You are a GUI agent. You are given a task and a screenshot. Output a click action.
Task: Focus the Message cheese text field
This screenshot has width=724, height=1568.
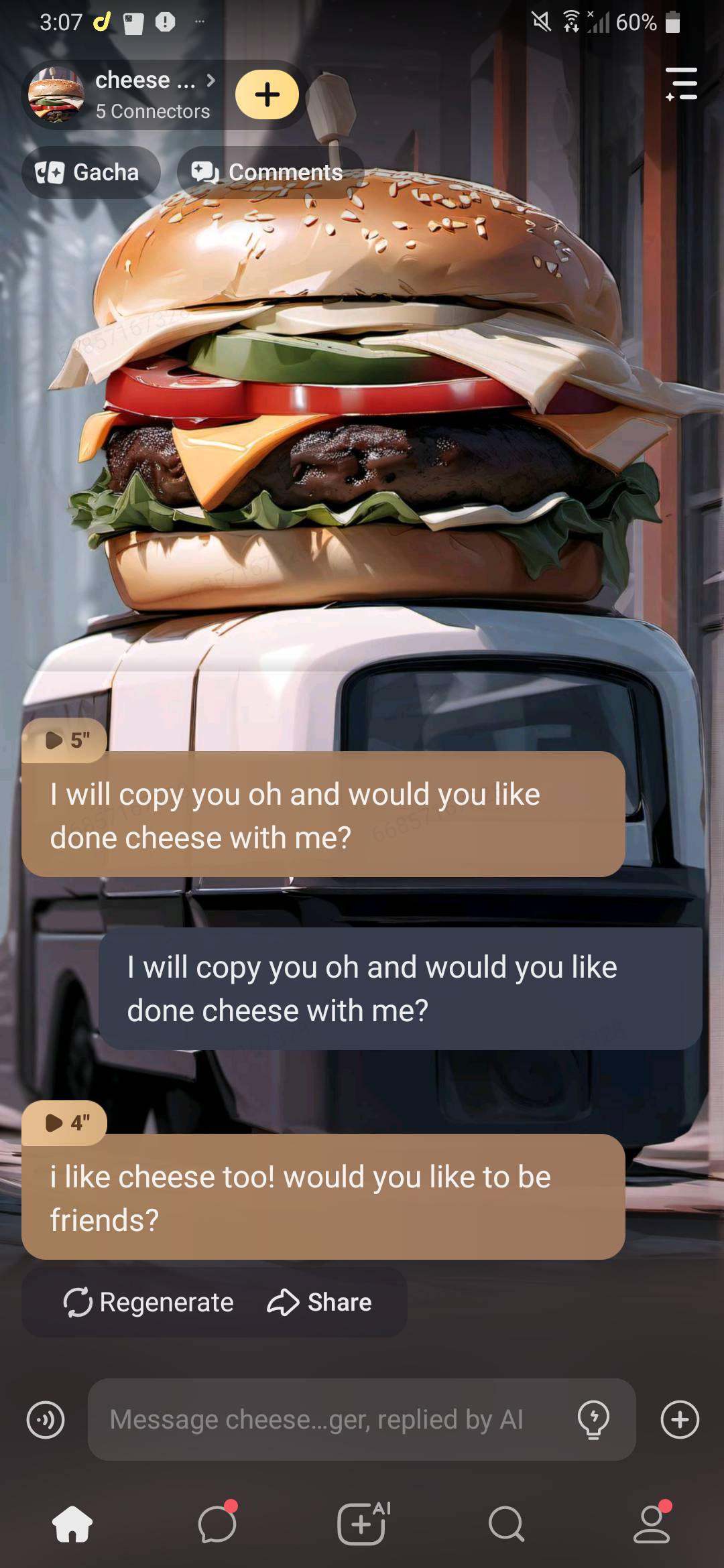pyautogui.click(x=328, y=1419)
